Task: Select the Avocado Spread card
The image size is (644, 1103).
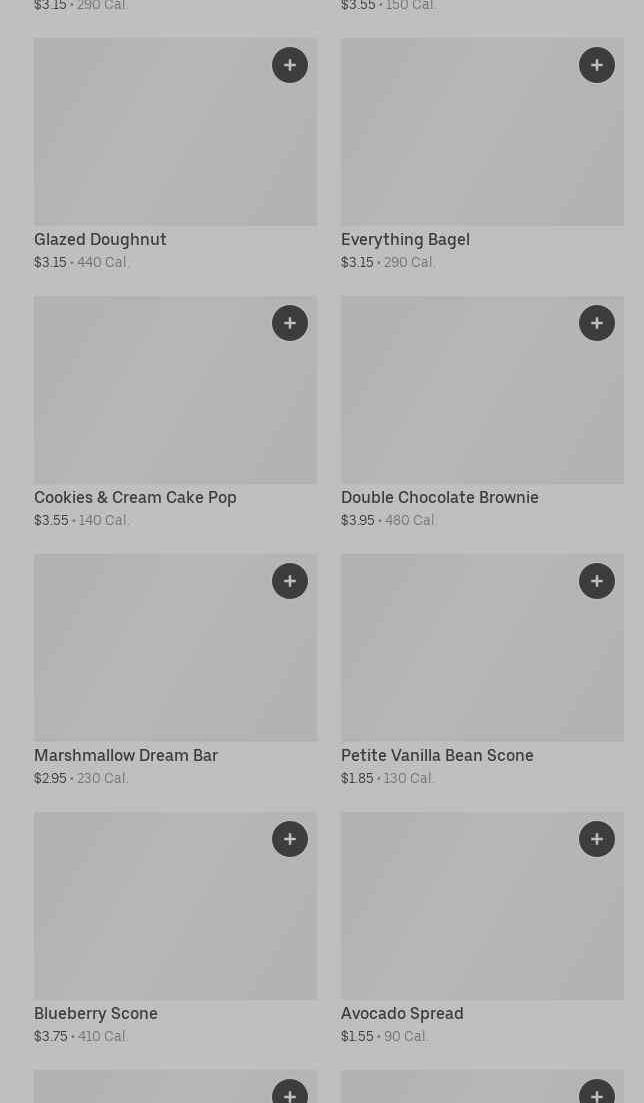Action: [x=460, y=915]
